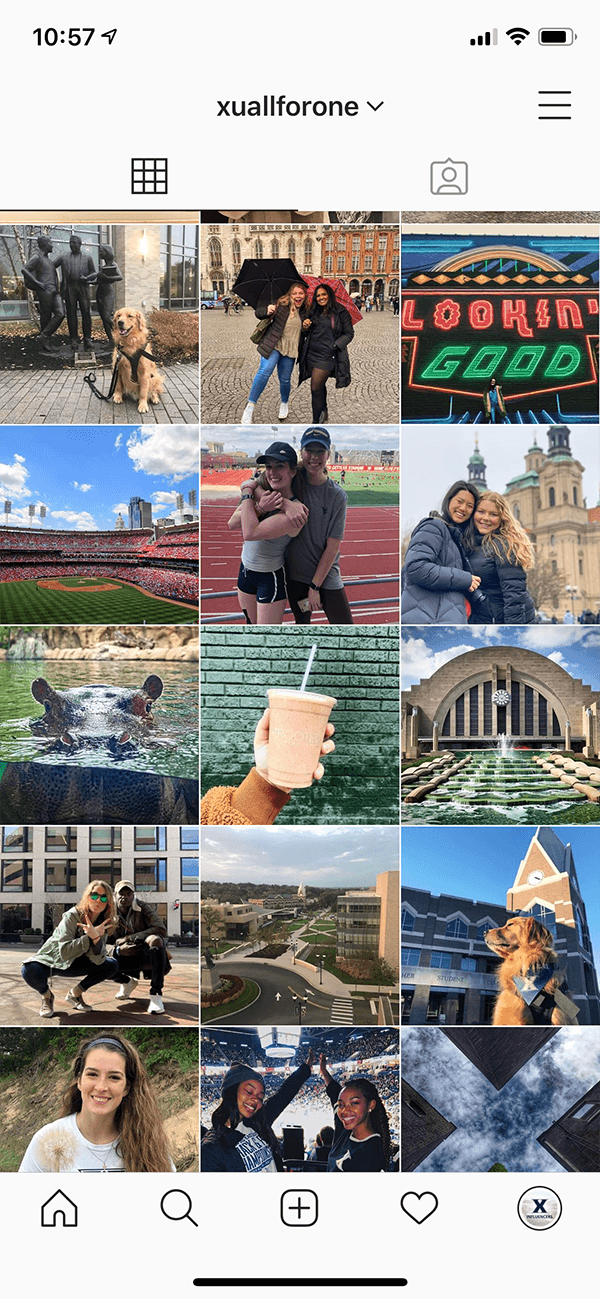Open the profile avatar tab

pos(539,1209)
